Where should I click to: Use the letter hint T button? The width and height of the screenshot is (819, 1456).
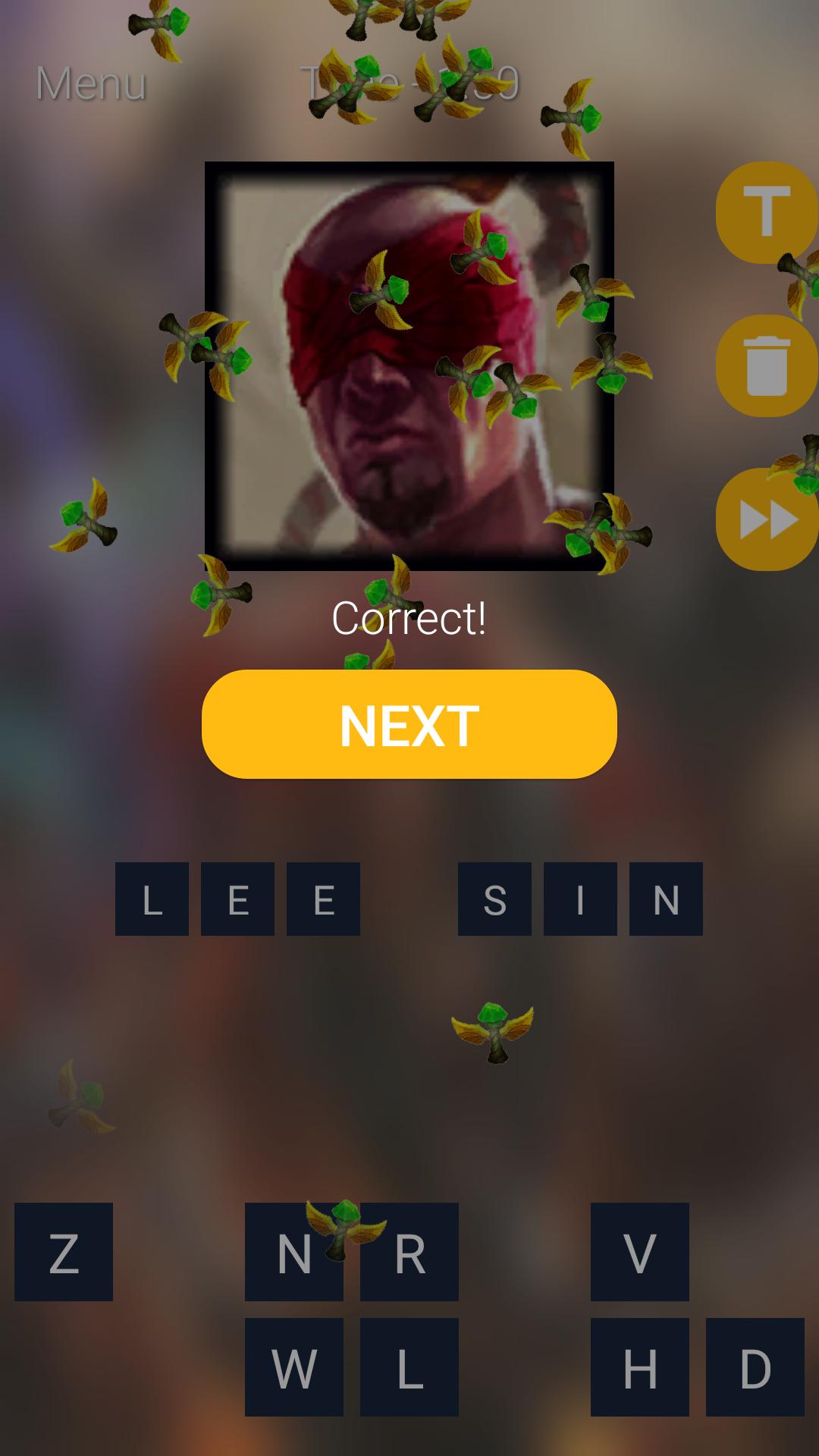click(766, 212)
